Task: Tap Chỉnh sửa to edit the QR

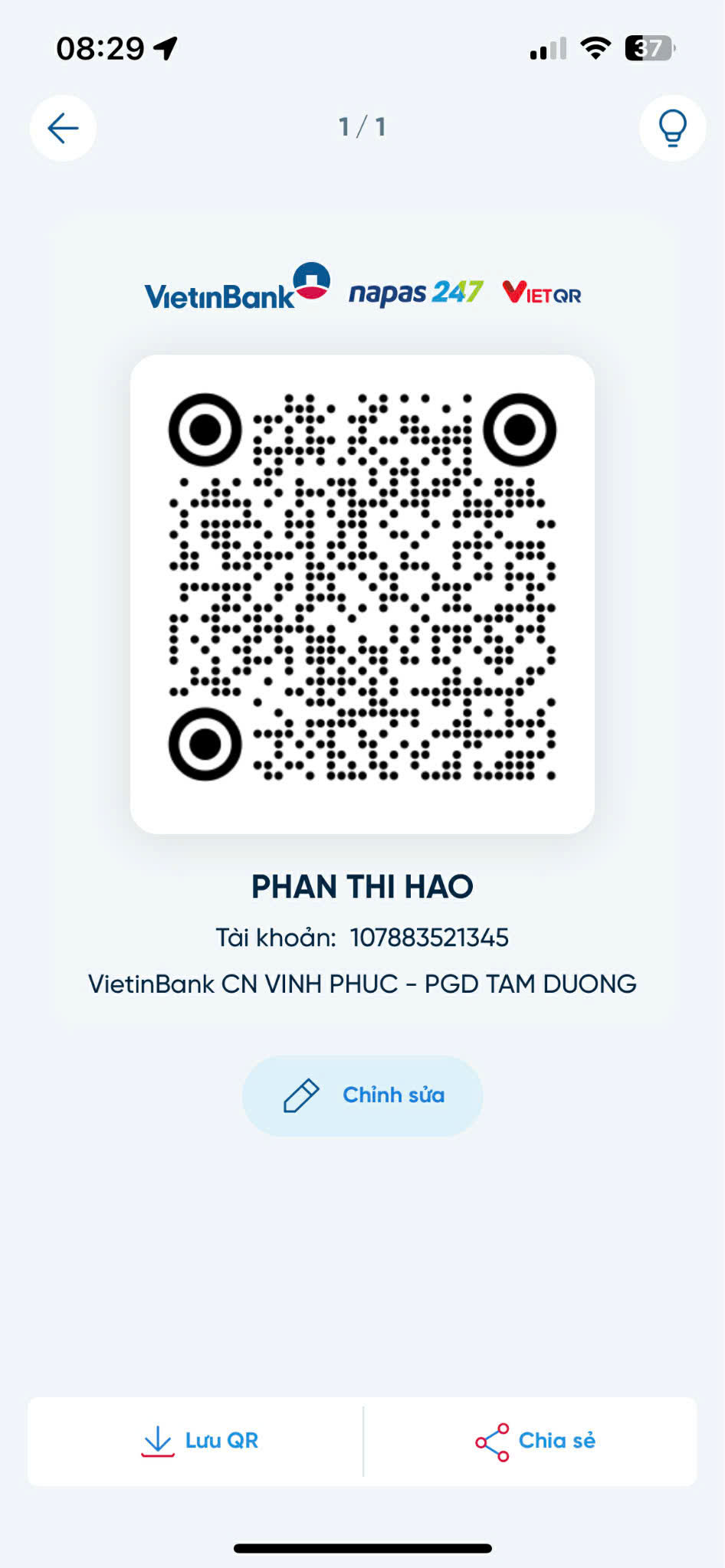Action: [362, 1095]
